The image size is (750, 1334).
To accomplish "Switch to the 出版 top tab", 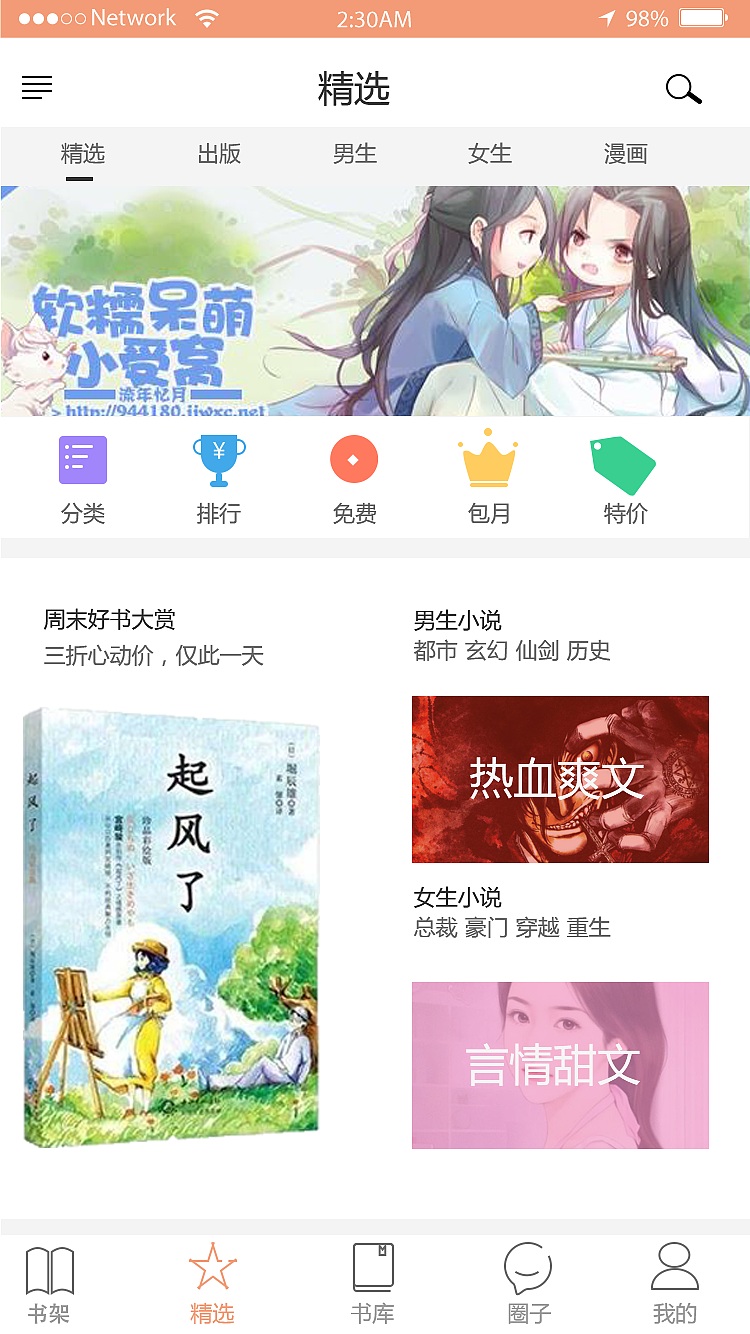I will click(219, 154).
